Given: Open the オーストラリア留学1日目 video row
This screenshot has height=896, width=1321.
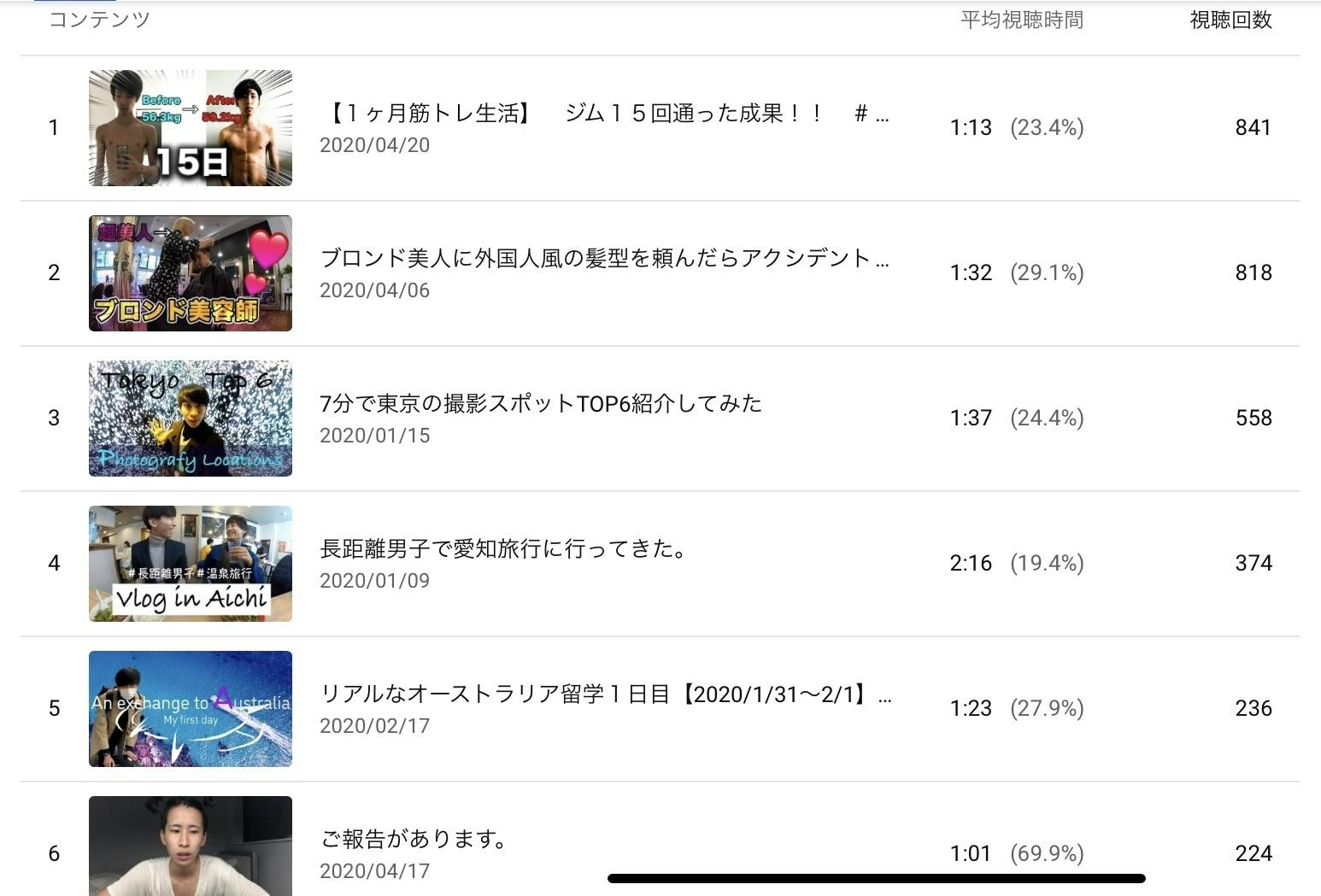Looking at the screenshot, I should coord(605,694).
